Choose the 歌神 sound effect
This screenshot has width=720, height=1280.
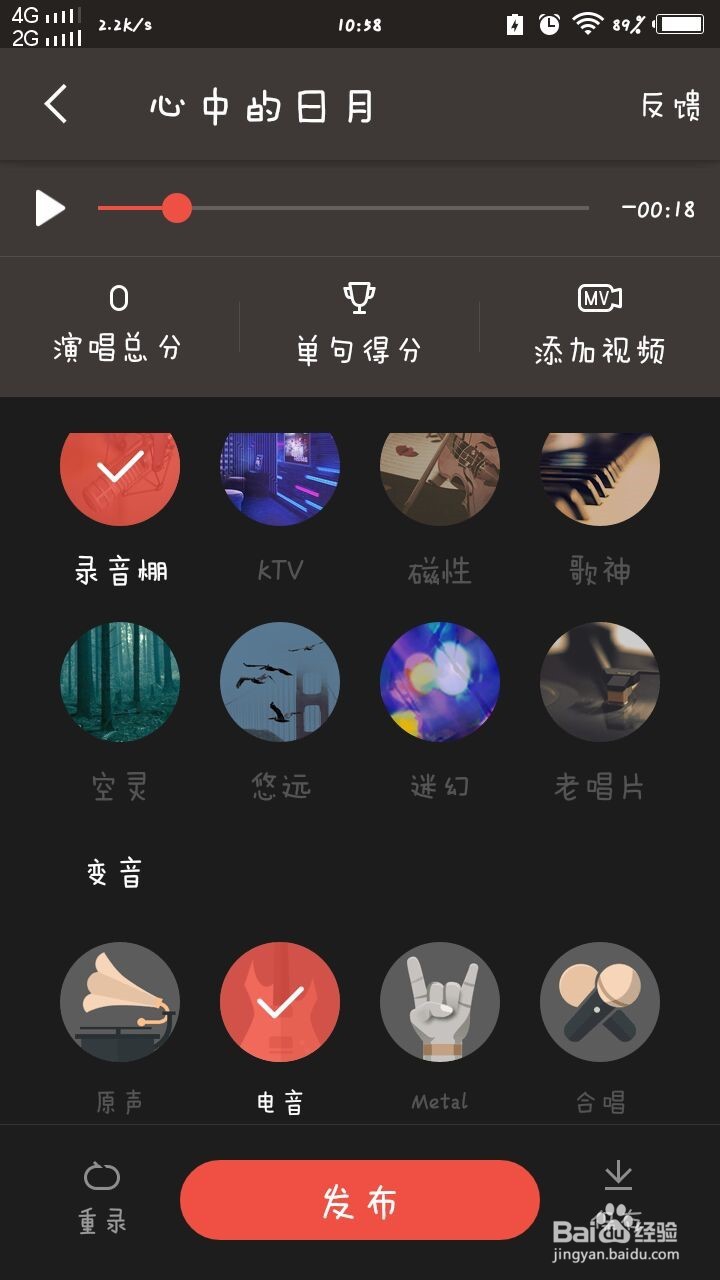(x=599, y=476)
